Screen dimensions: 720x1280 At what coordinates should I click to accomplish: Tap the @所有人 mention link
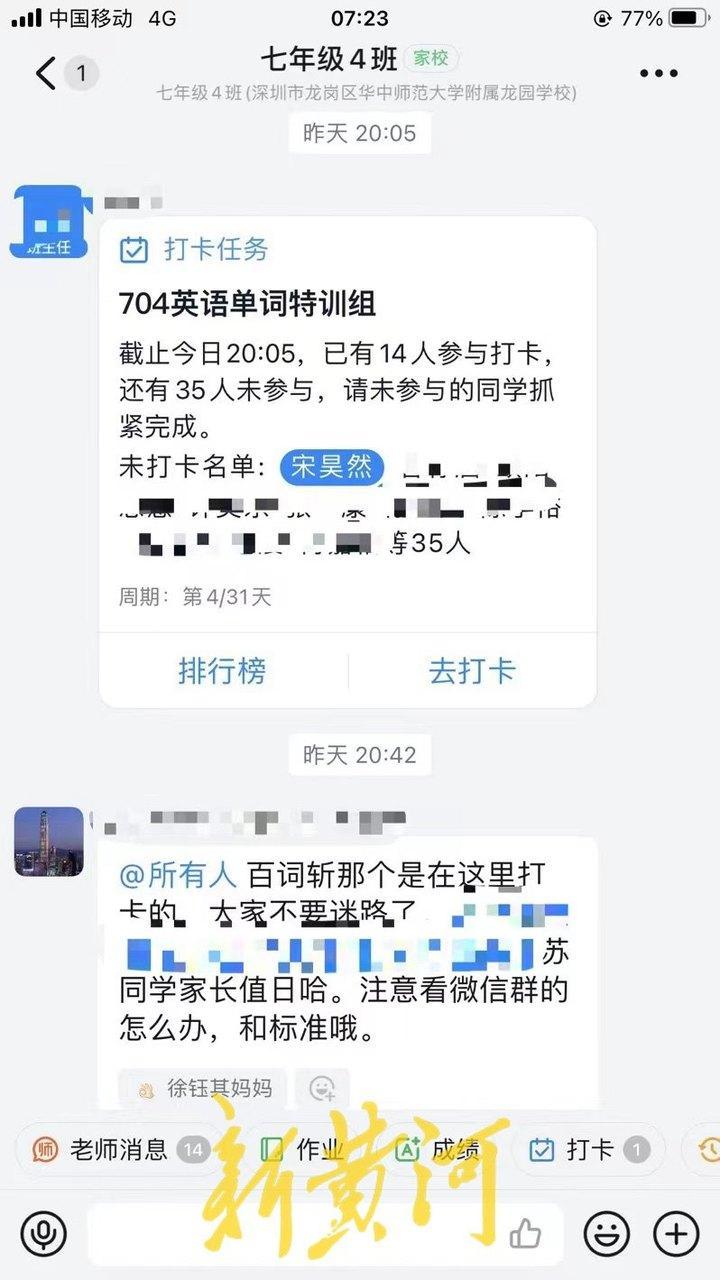tap(178, 875)
